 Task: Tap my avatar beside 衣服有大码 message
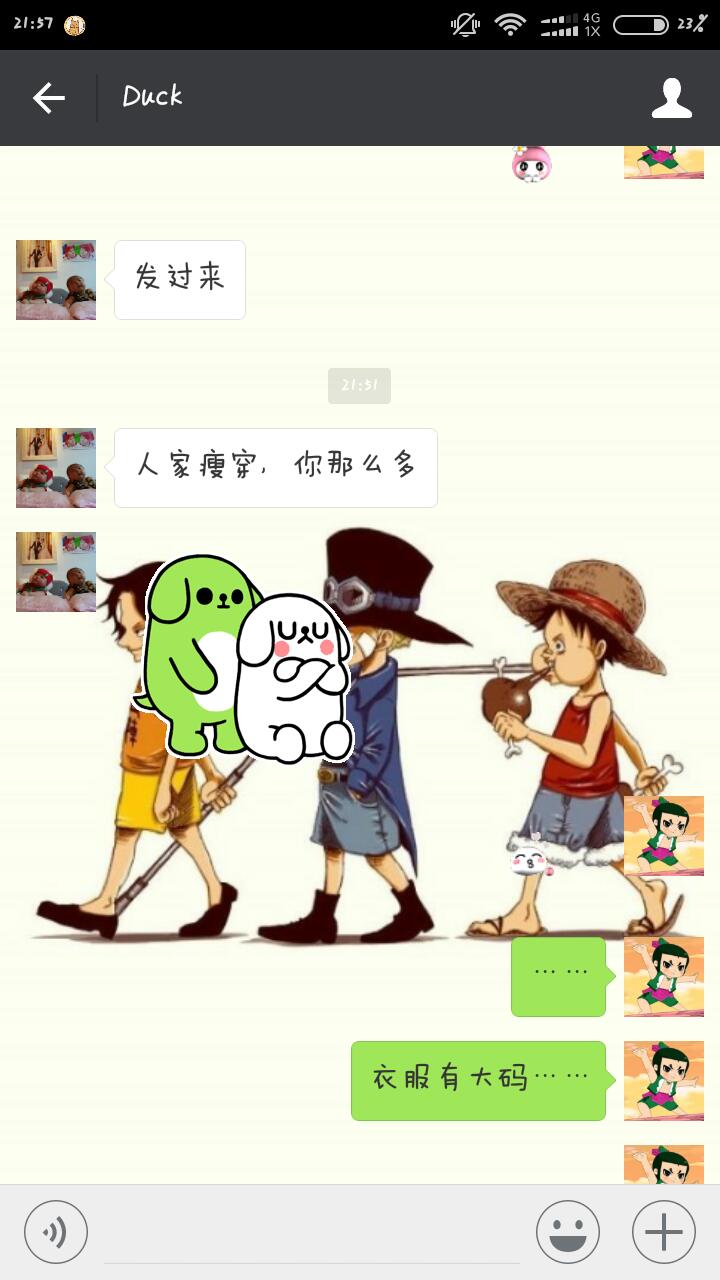click(663, 1080)
